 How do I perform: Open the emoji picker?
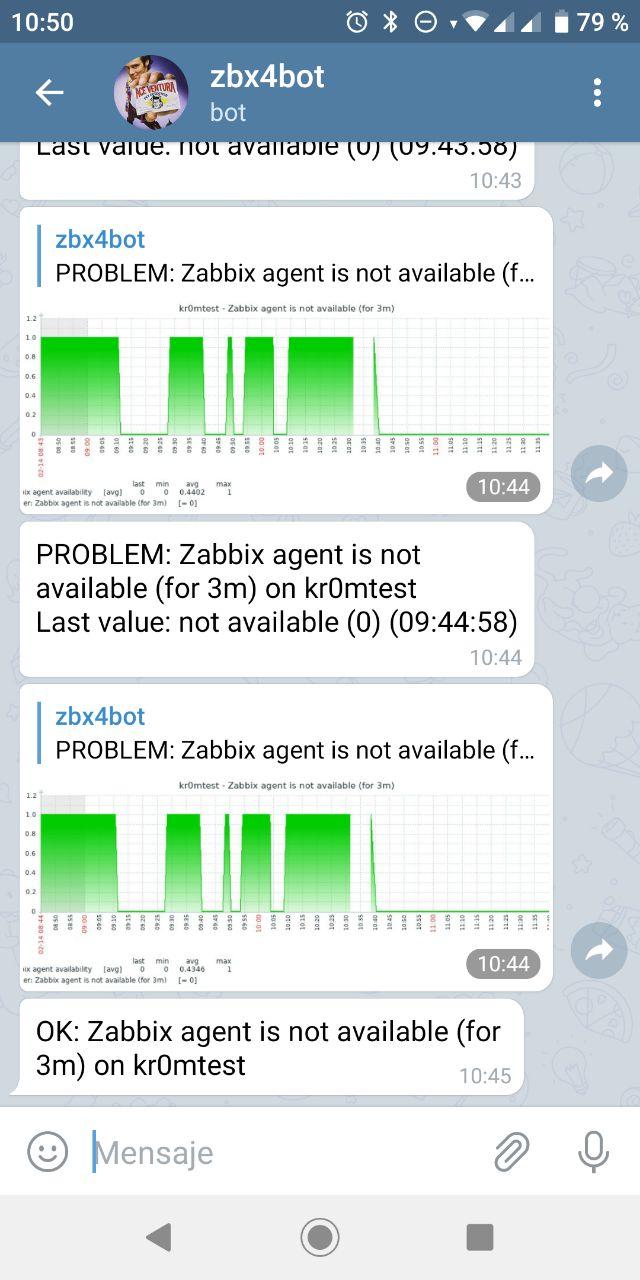pyautogui.click(x=47, y=1152)
